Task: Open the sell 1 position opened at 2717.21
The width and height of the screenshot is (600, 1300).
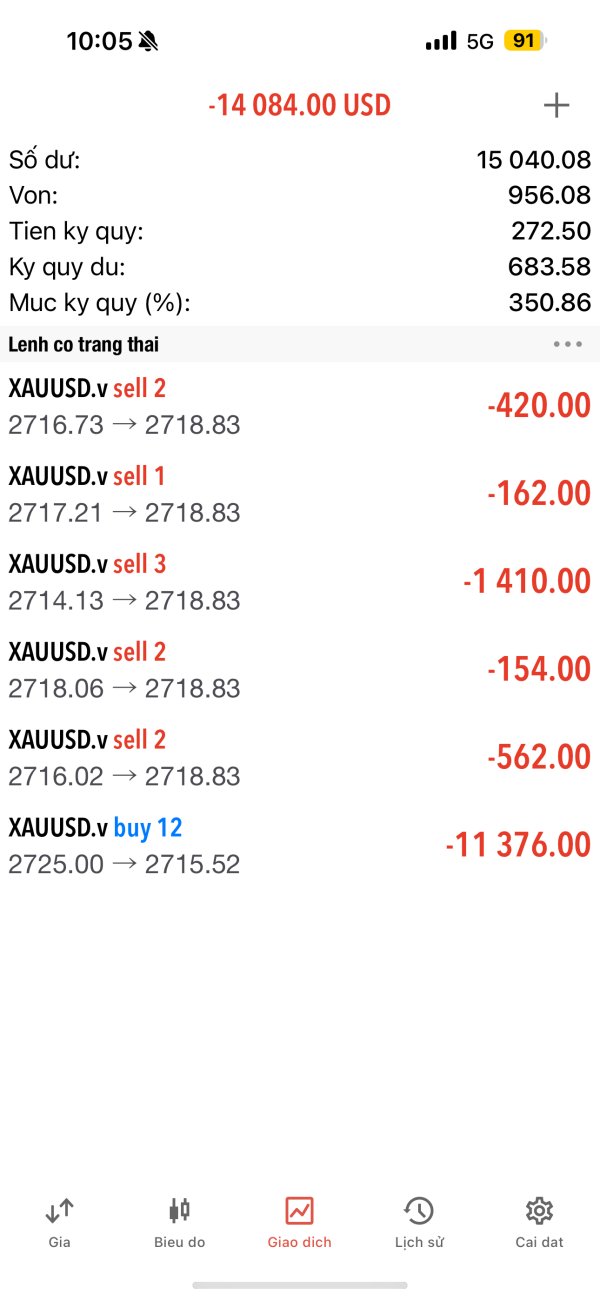Action: (x=300, y=494)
